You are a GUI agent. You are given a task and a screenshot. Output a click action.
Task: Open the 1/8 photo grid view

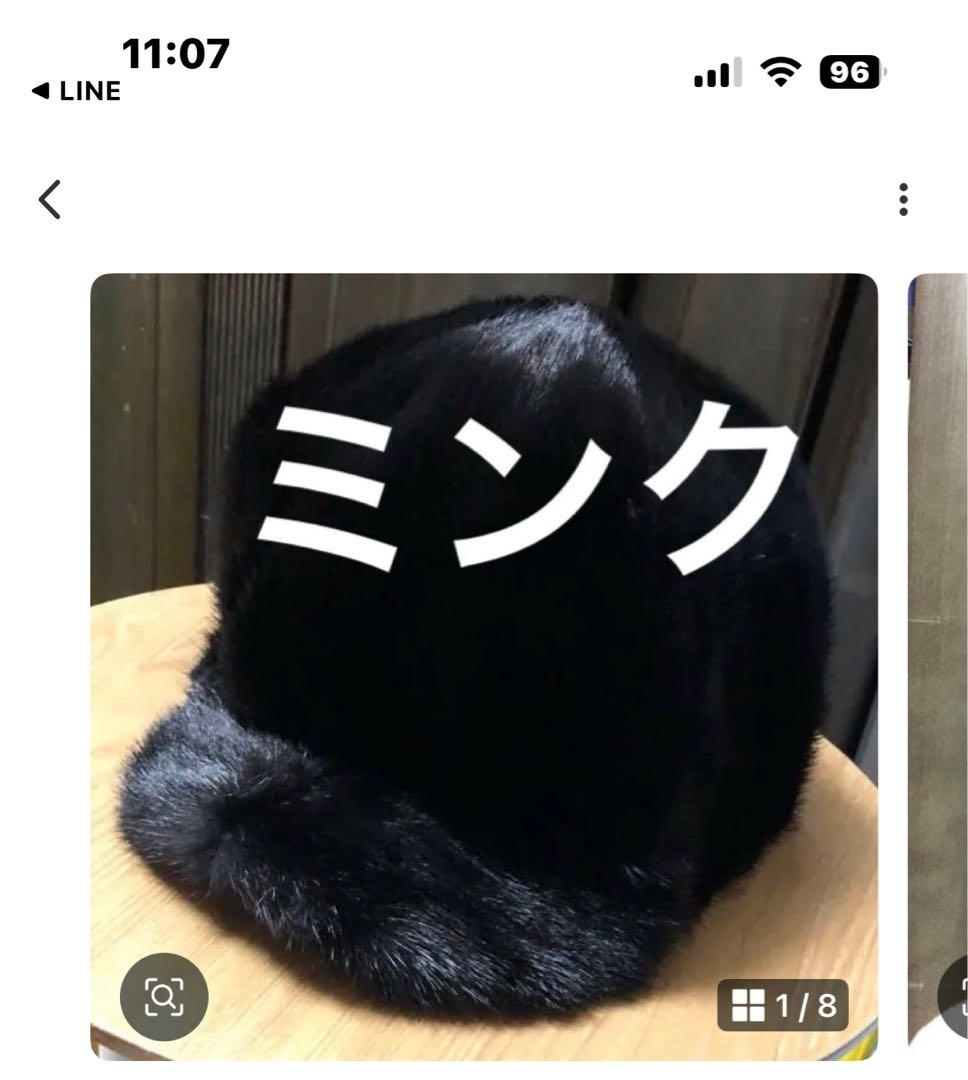[783, 1005]
